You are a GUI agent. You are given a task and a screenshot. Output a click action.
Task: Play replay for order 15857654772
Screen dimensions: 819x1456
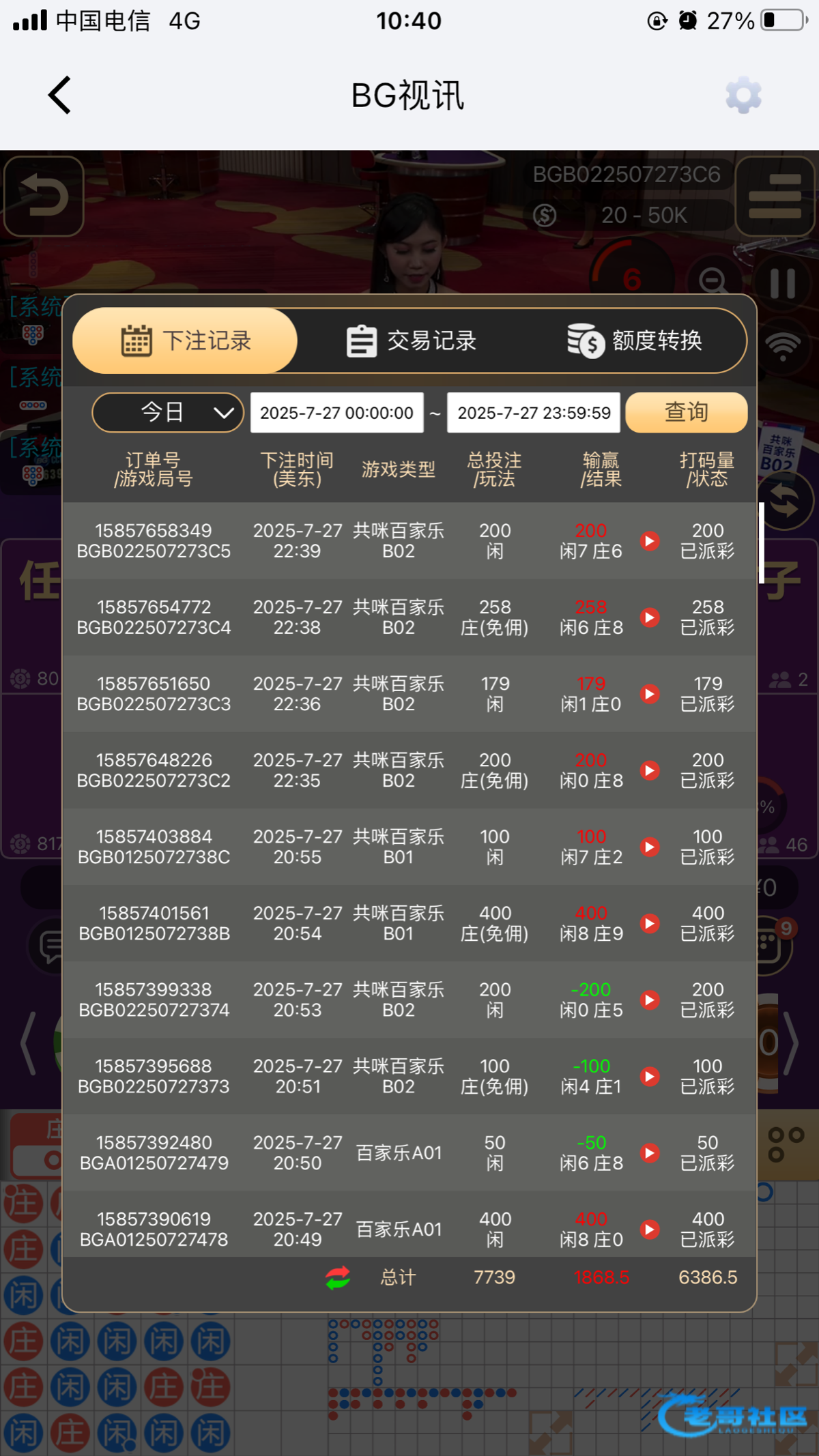click(650, 617)
